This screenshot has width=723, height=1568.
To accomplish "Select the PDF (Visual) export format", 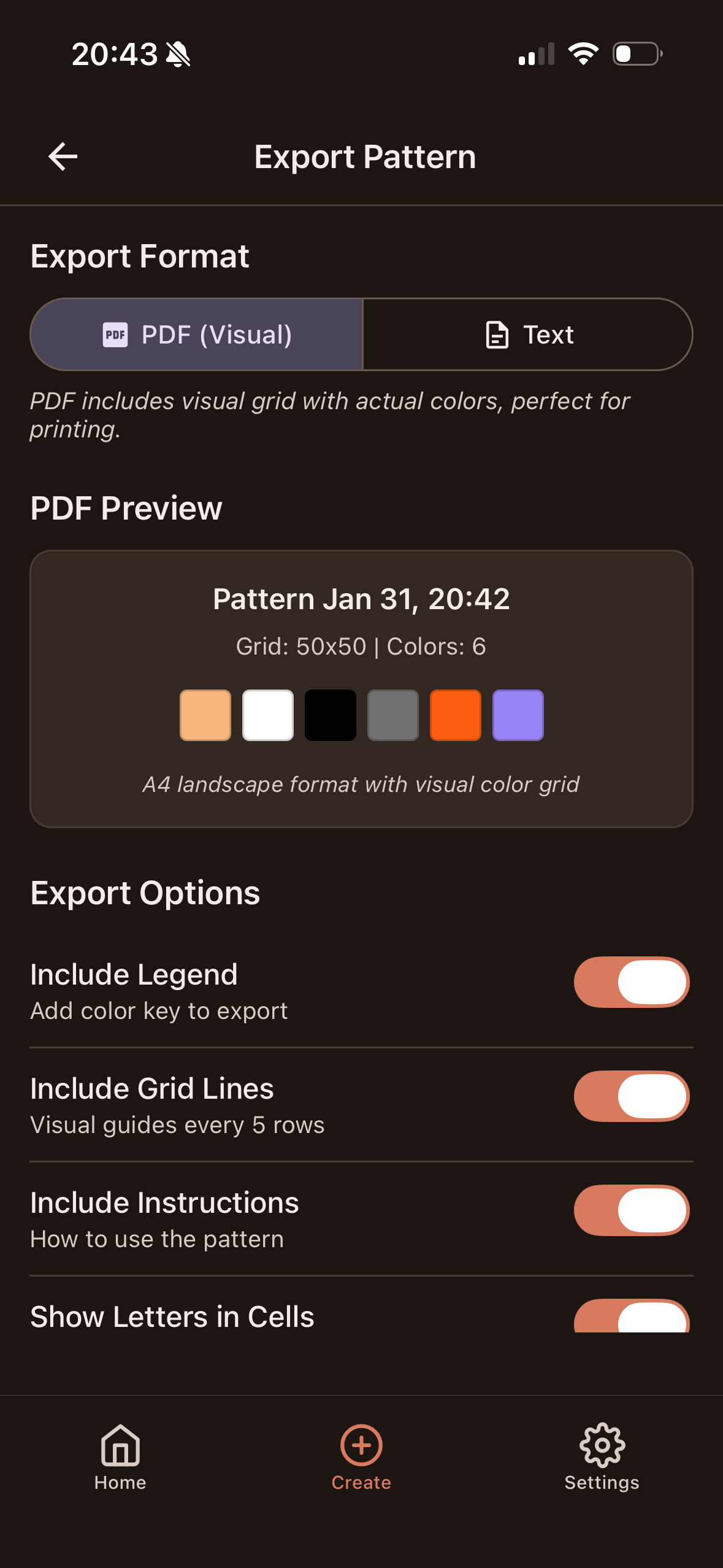I will (196, 334).
